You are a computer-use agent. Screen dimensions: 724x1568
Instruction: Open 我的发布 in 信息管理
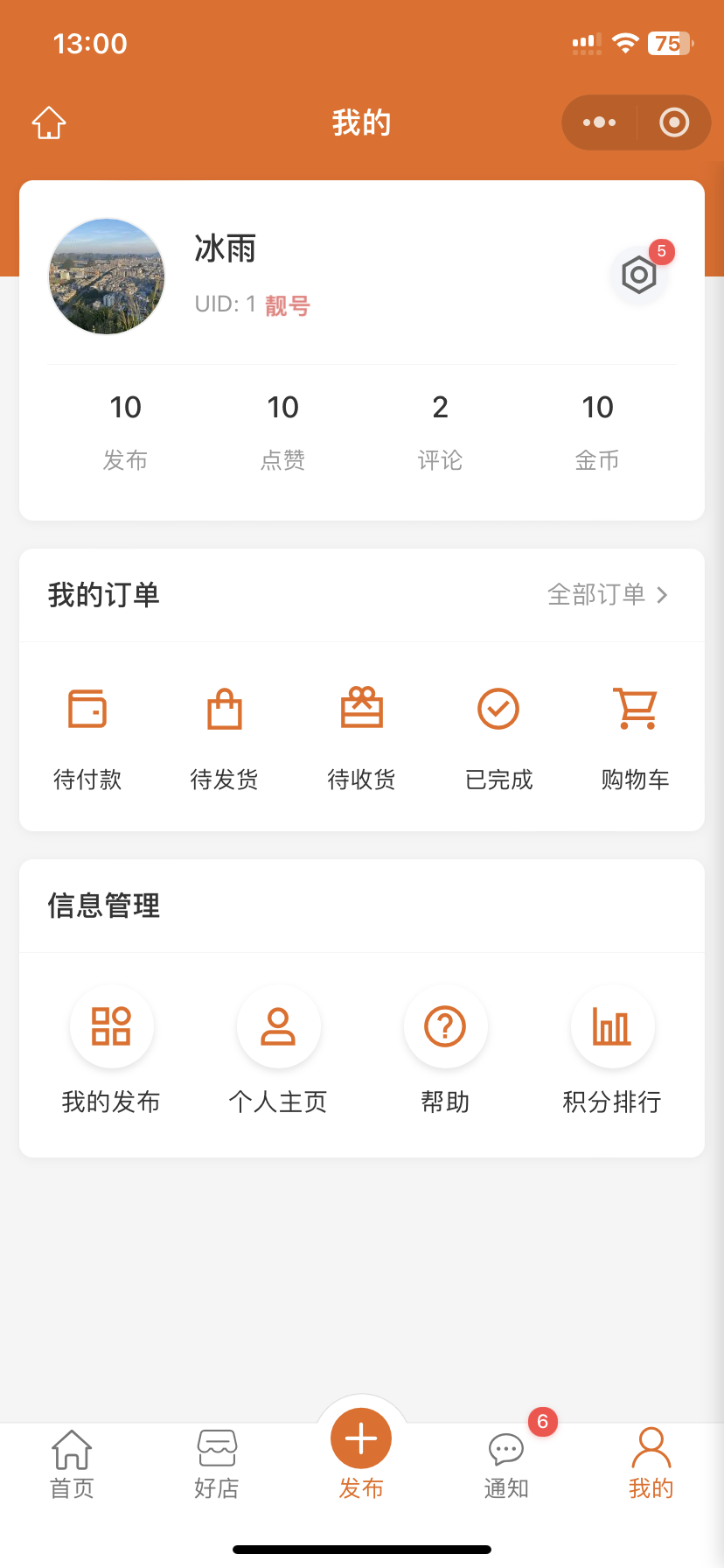(x=111, y=1050)
